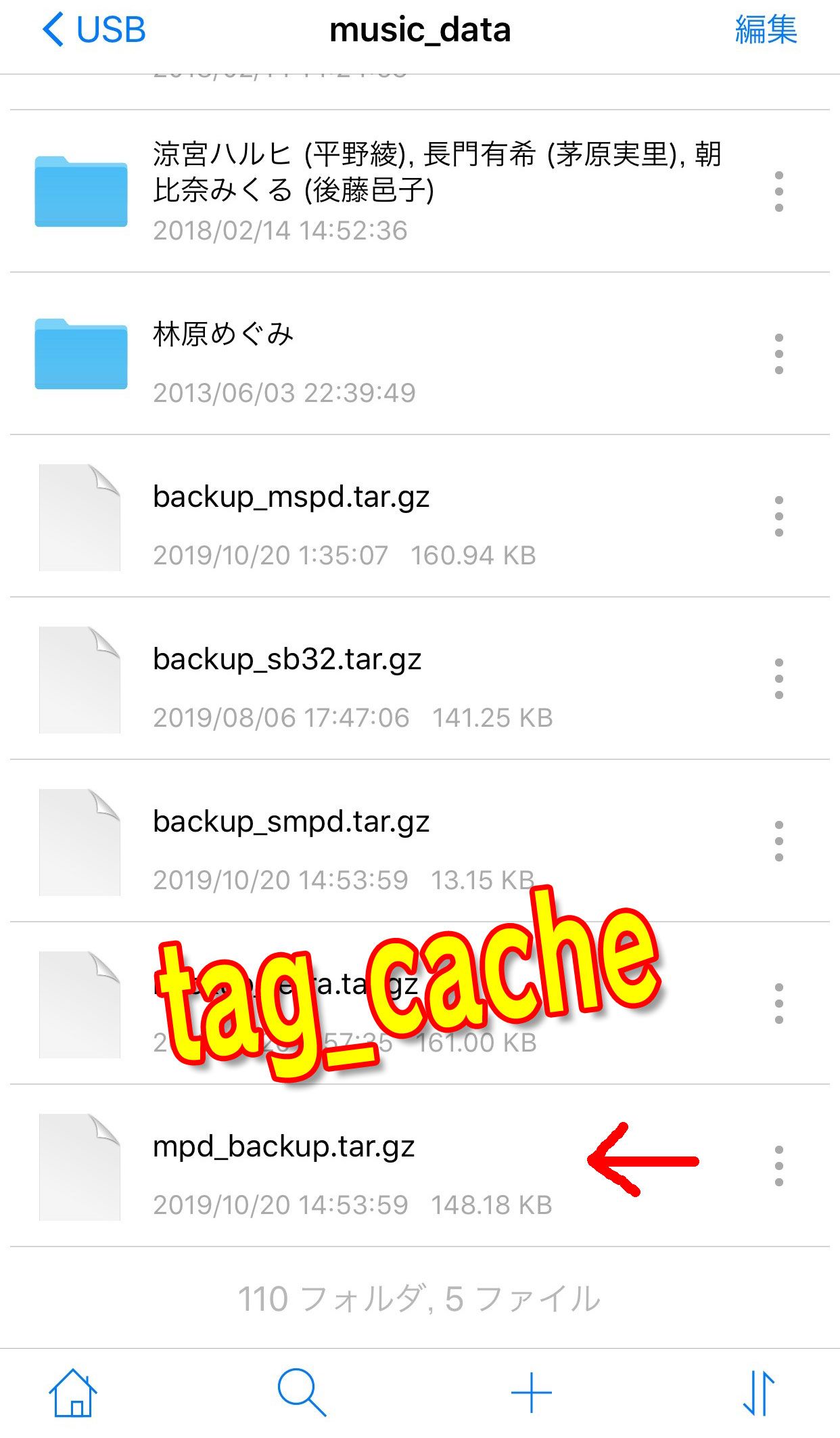
Task: Go back to the USB folder
Action: click(x=93, y=30)
